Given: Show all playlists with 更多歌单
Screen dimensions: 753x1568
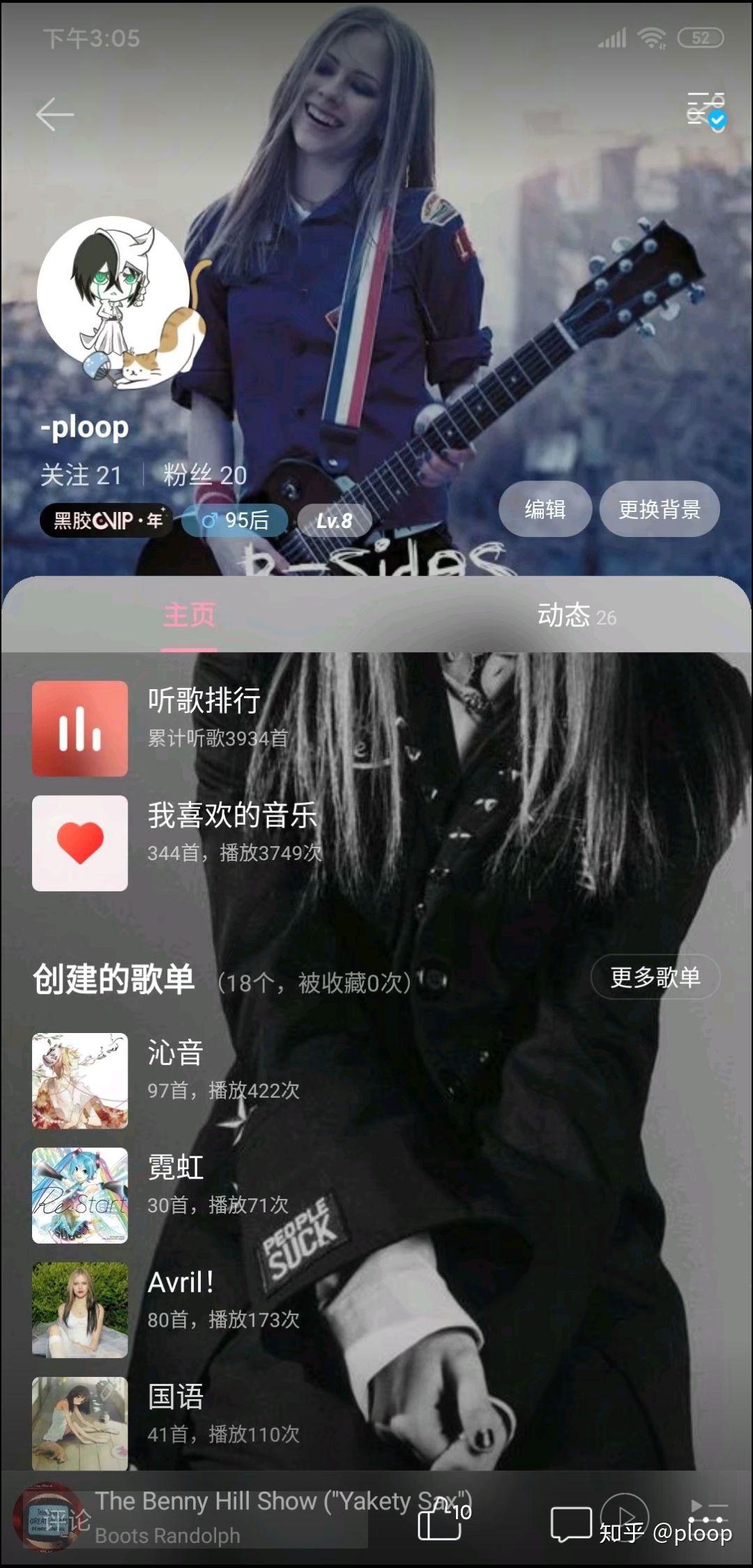Looking at the screenshot, I should pyautogui.click(x=655, y=977).
